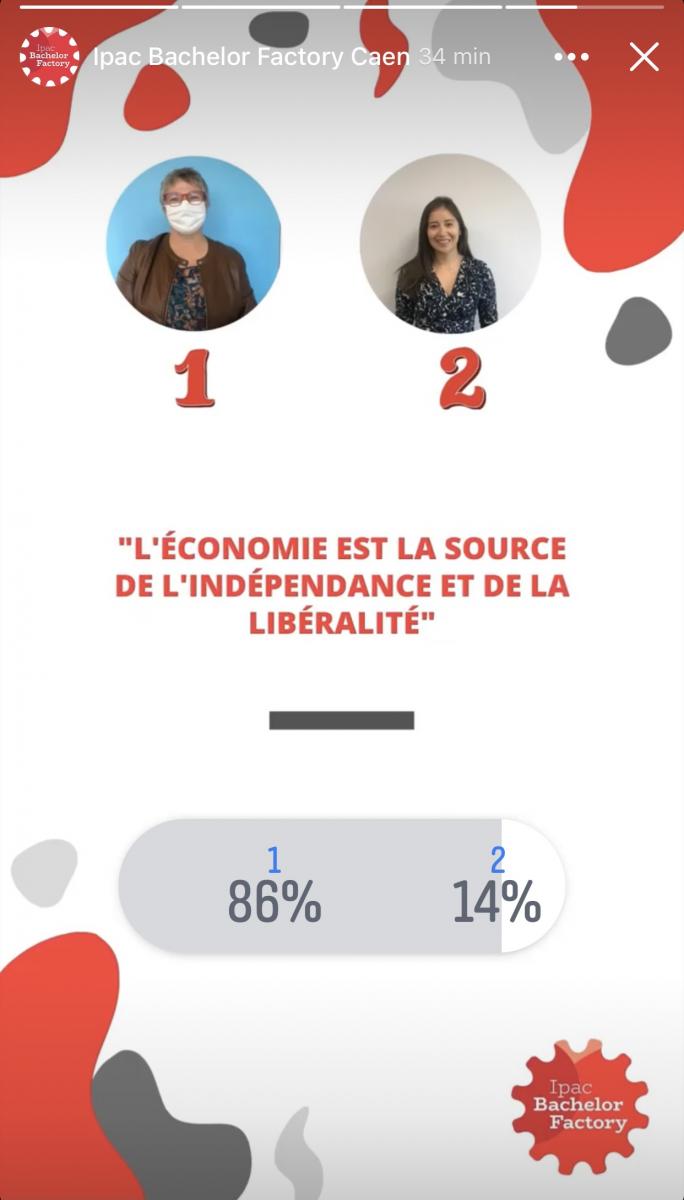Tap poll option 2 showing 14%

[497, 886]
